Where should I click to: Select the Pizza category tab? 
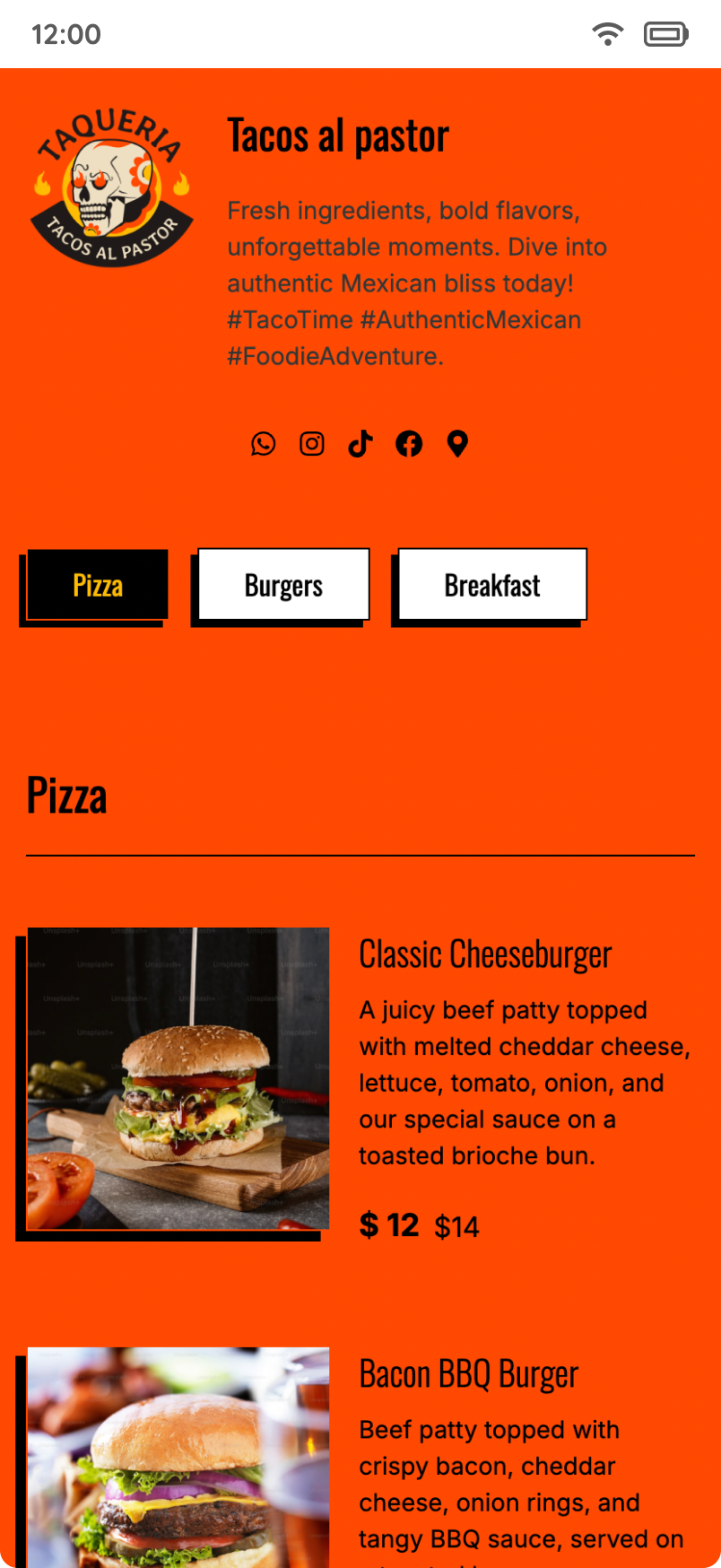(98, 585)
